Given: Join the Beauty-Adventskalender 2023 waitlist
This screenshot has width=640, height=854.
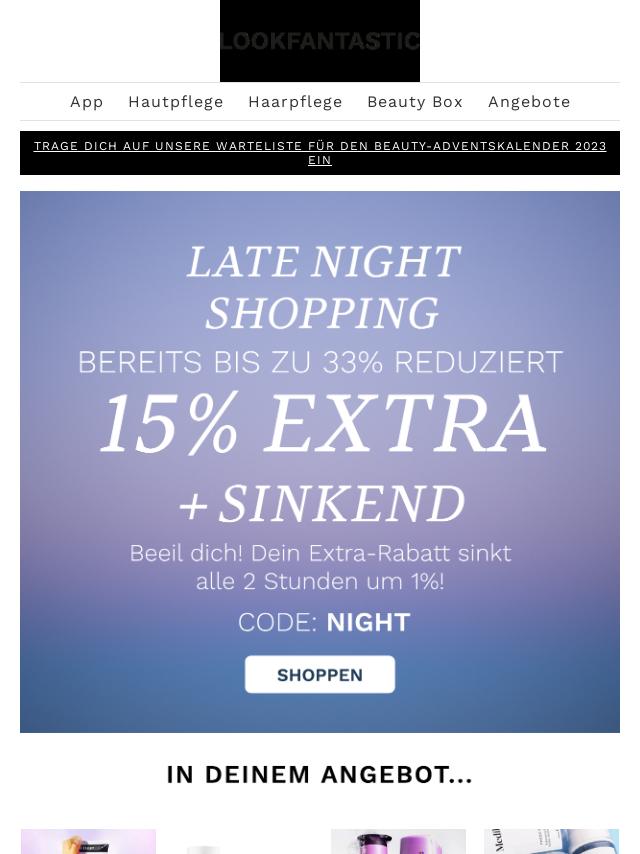Looking at the screenshot, I should [320, 153].
